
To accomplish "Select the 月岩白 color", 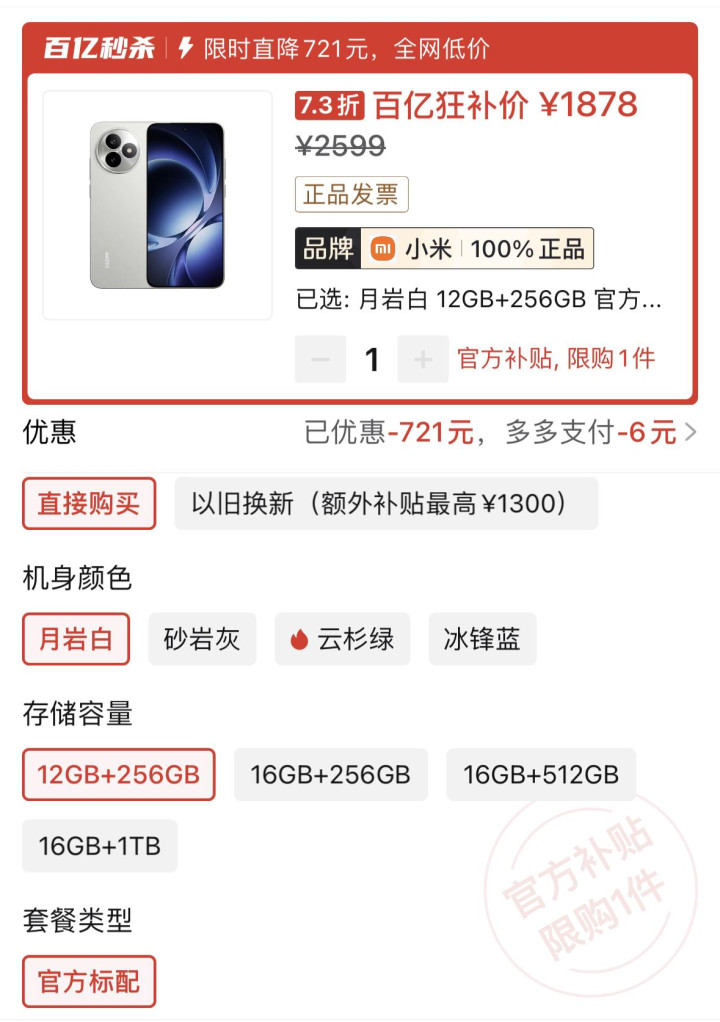I will [x=76, y=639].
